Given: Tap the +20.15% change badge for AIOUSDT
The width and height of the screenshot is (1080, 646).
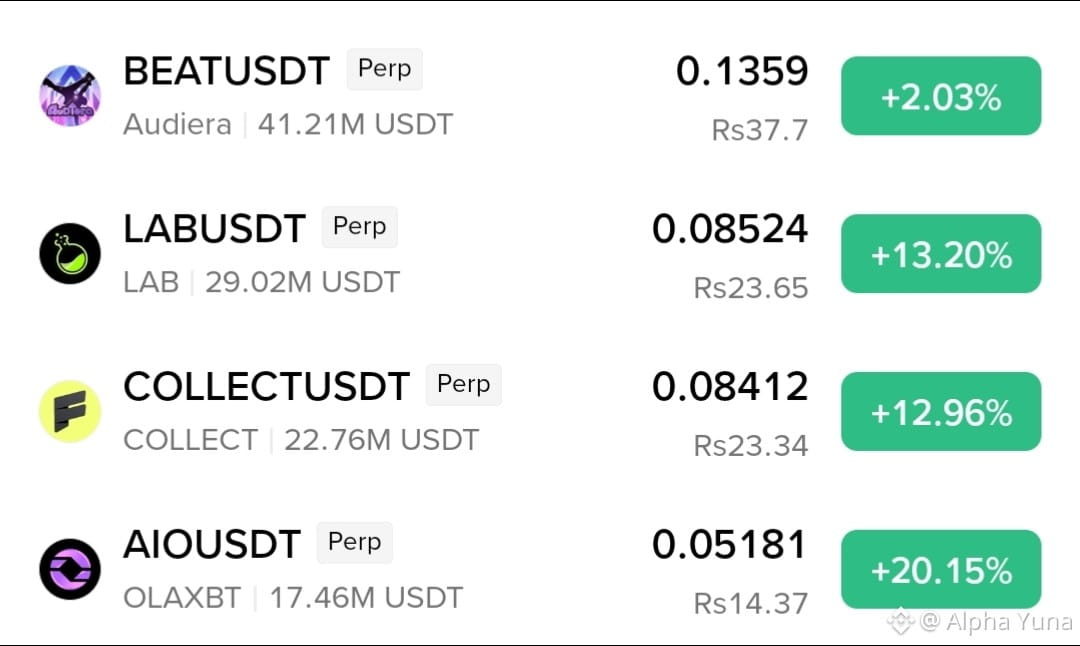Looking at the screenshot, I should (x=941, y=569).
